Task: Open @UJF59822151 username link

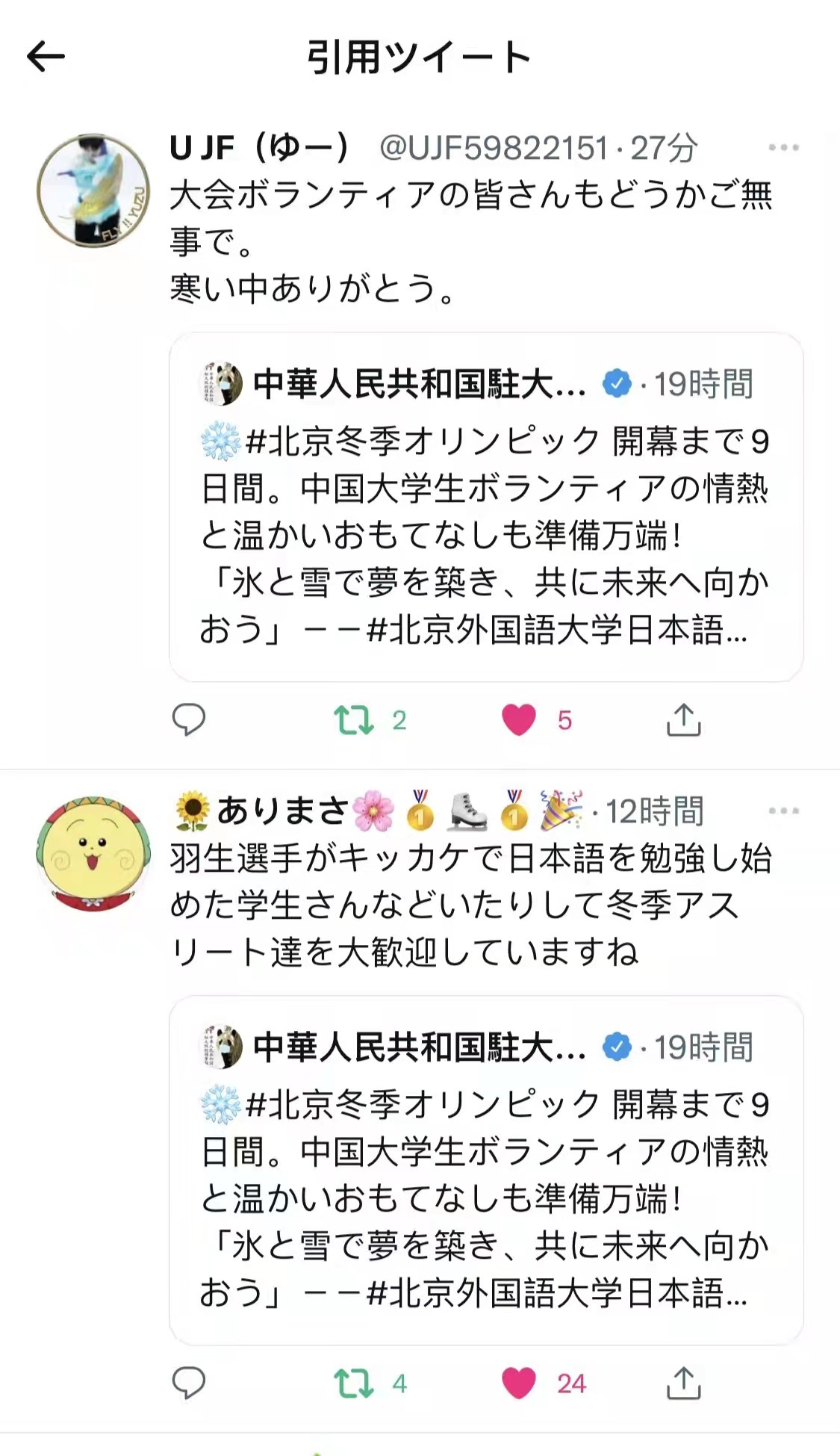Action: pos(494,148)
